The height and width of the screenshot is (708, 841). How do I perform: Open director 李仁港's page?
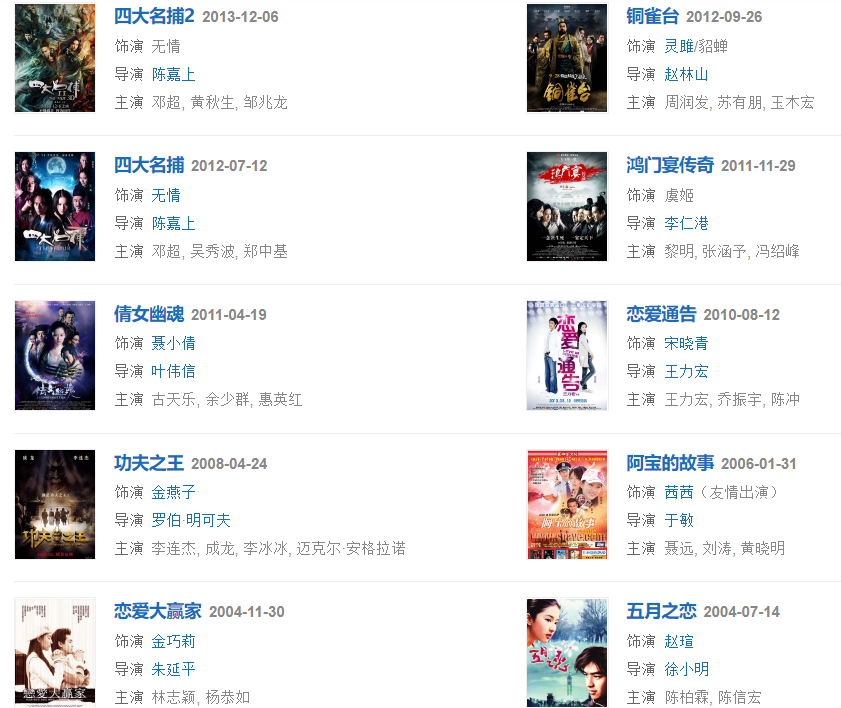tap(686, 223)
